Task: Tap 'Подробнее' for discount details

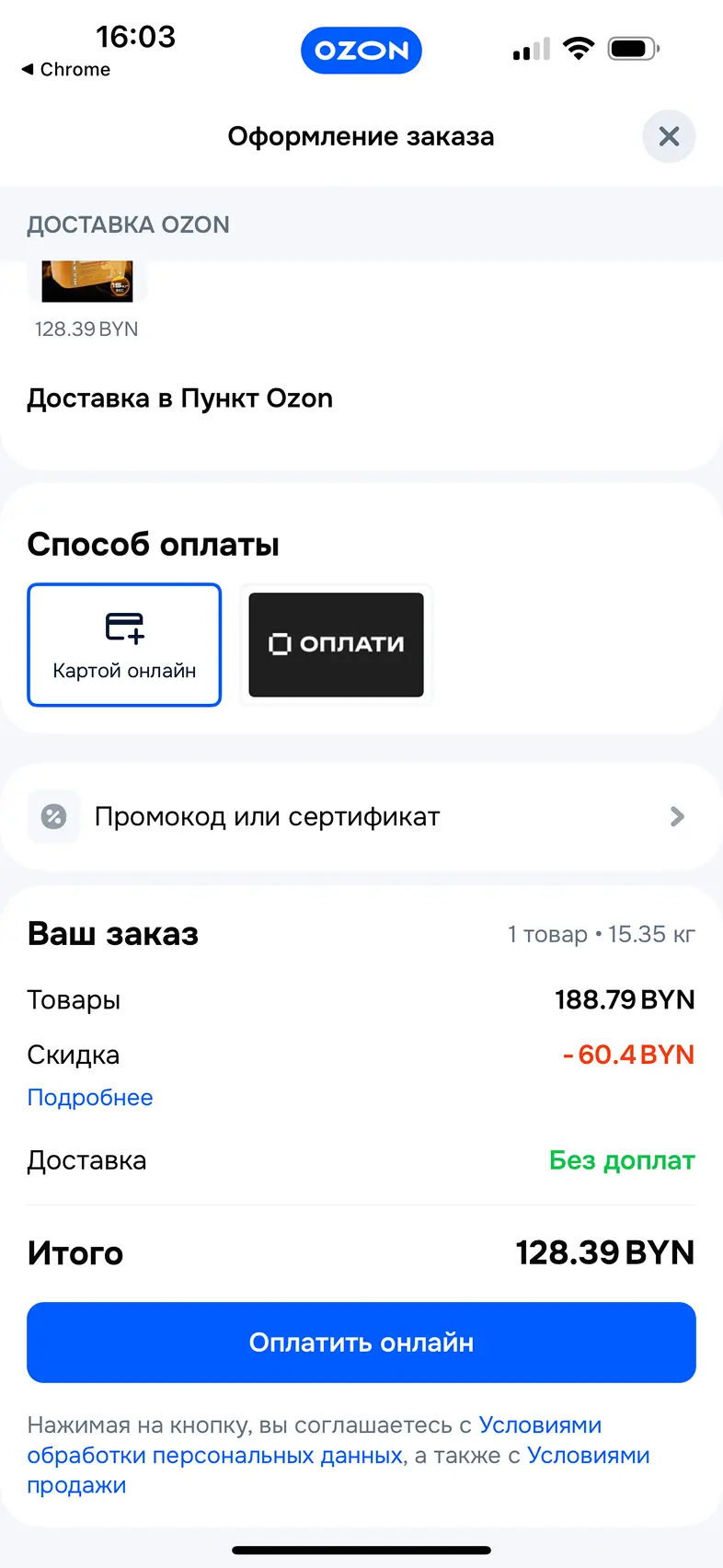Action: pos(90,1097)
